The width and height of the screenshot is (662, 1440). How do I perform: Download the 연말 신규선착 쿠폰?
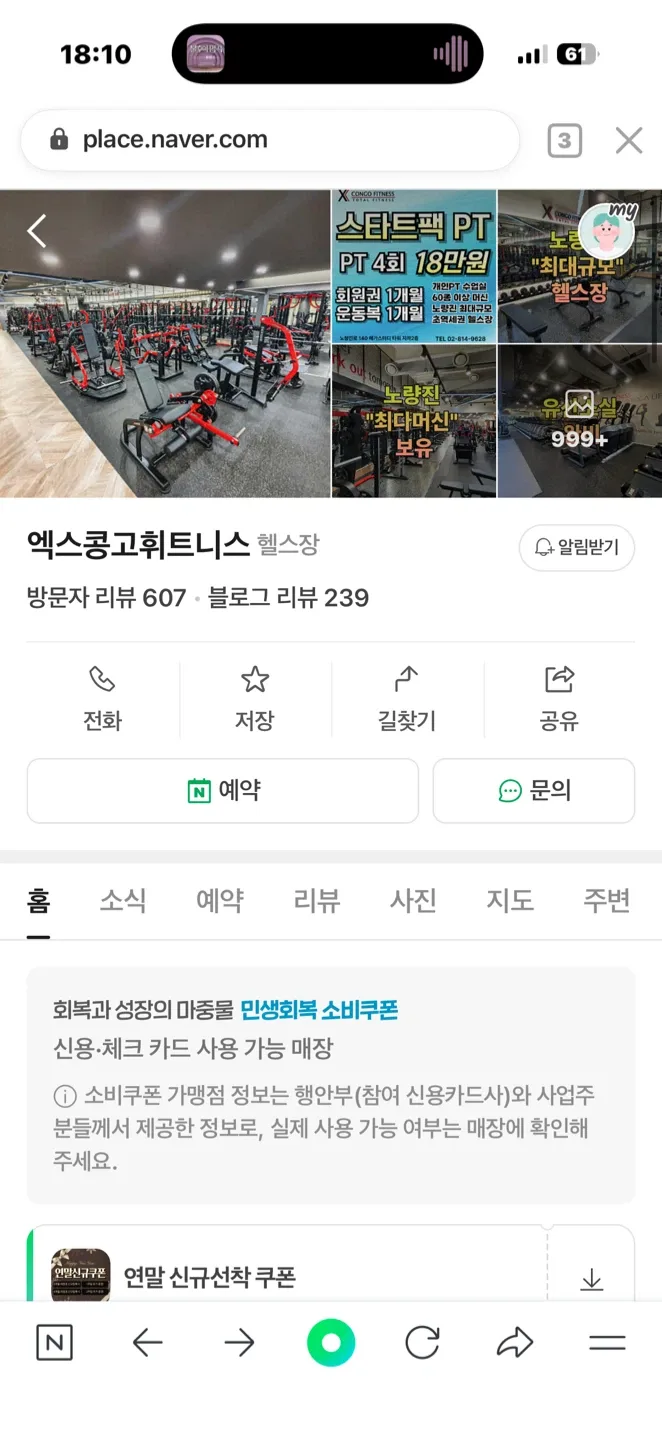592,1279
